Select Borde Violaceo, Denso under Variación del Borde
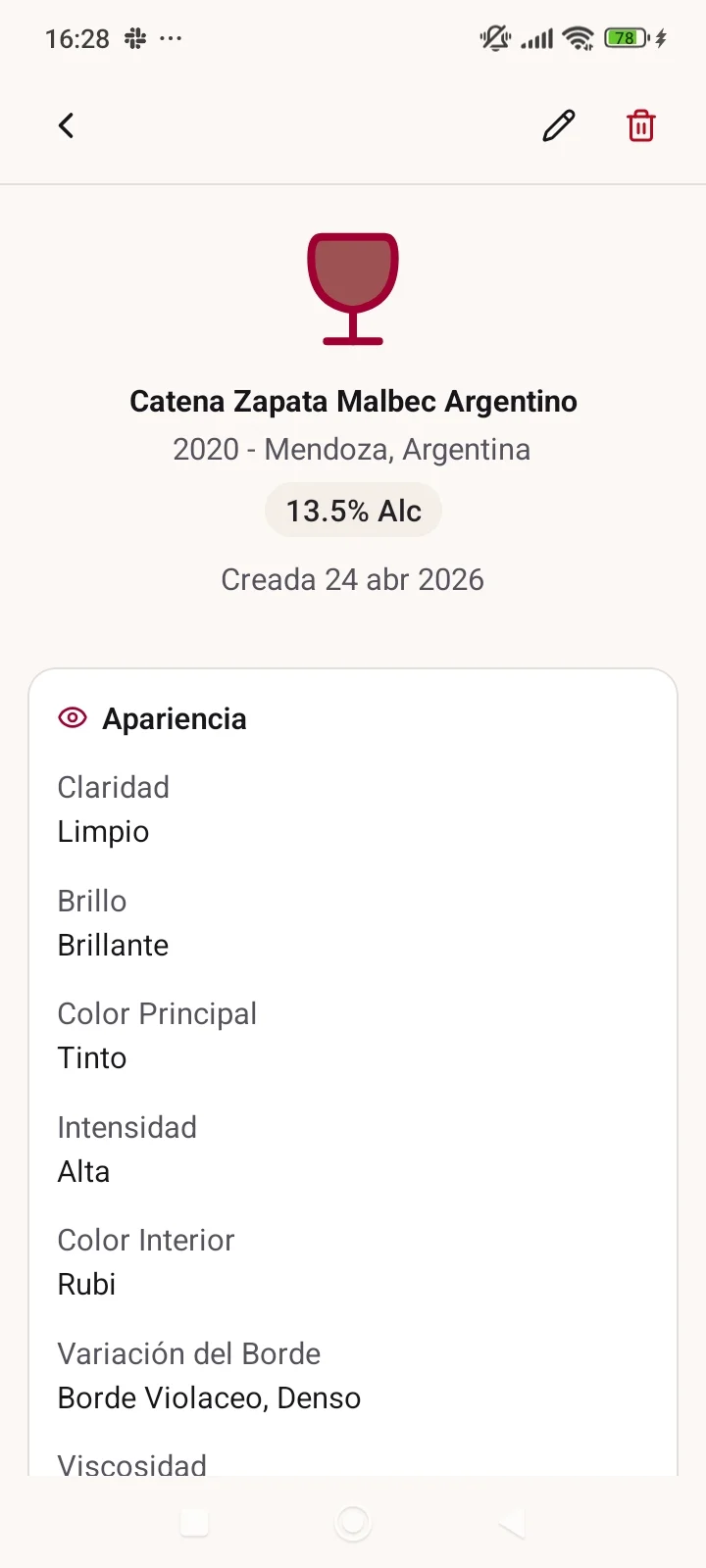 [x=209, y=1397]
